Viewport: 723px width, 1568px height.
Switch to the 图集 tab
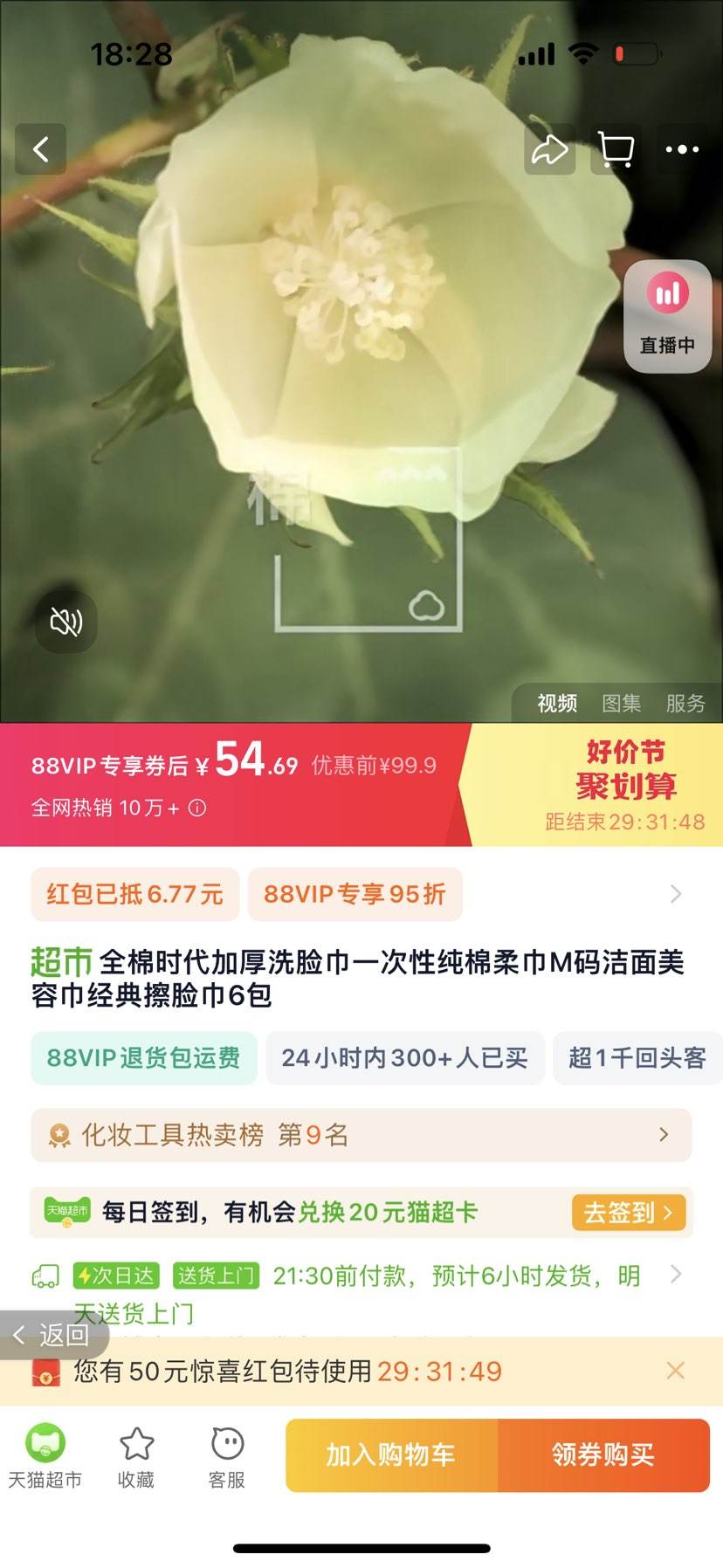(621, 703)
